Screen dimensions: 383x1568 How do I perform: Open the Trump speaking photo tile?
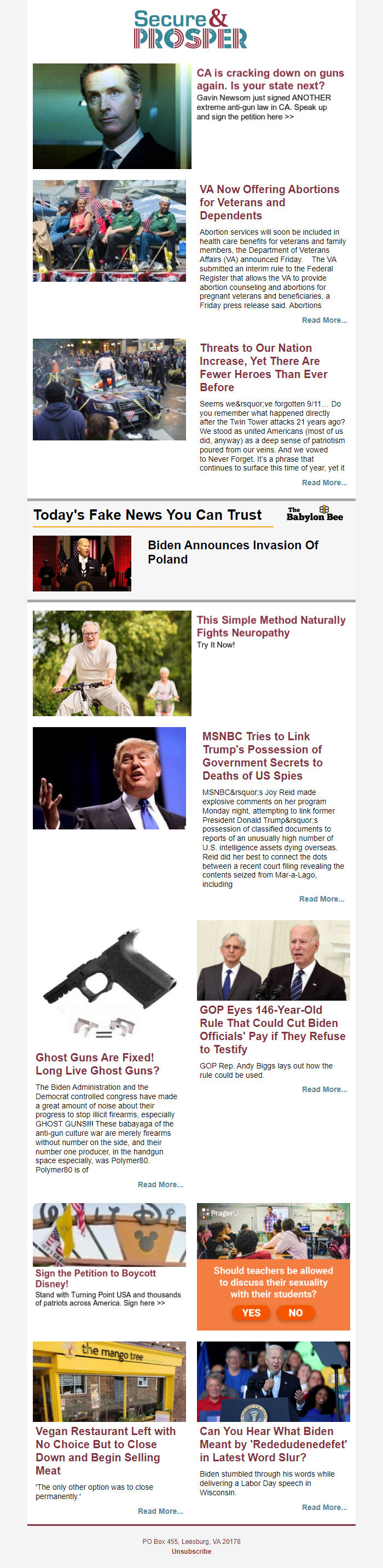pos(109,778)
